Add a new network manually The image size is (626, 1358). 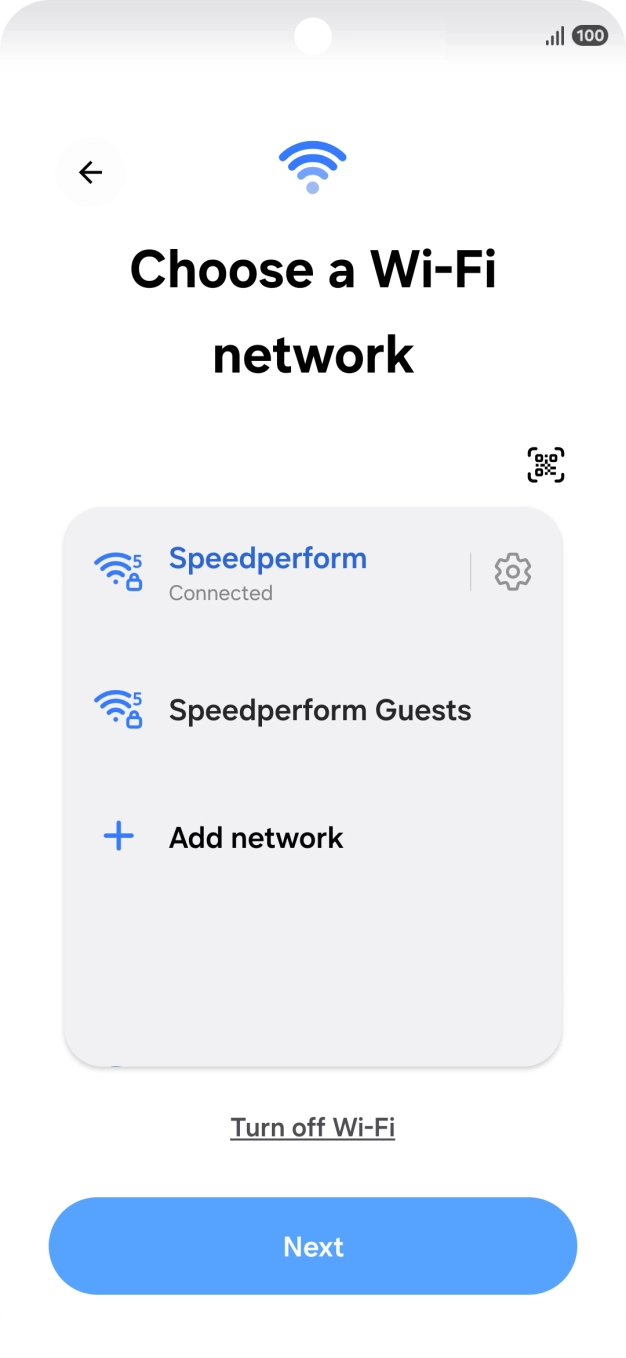point(256,837)
